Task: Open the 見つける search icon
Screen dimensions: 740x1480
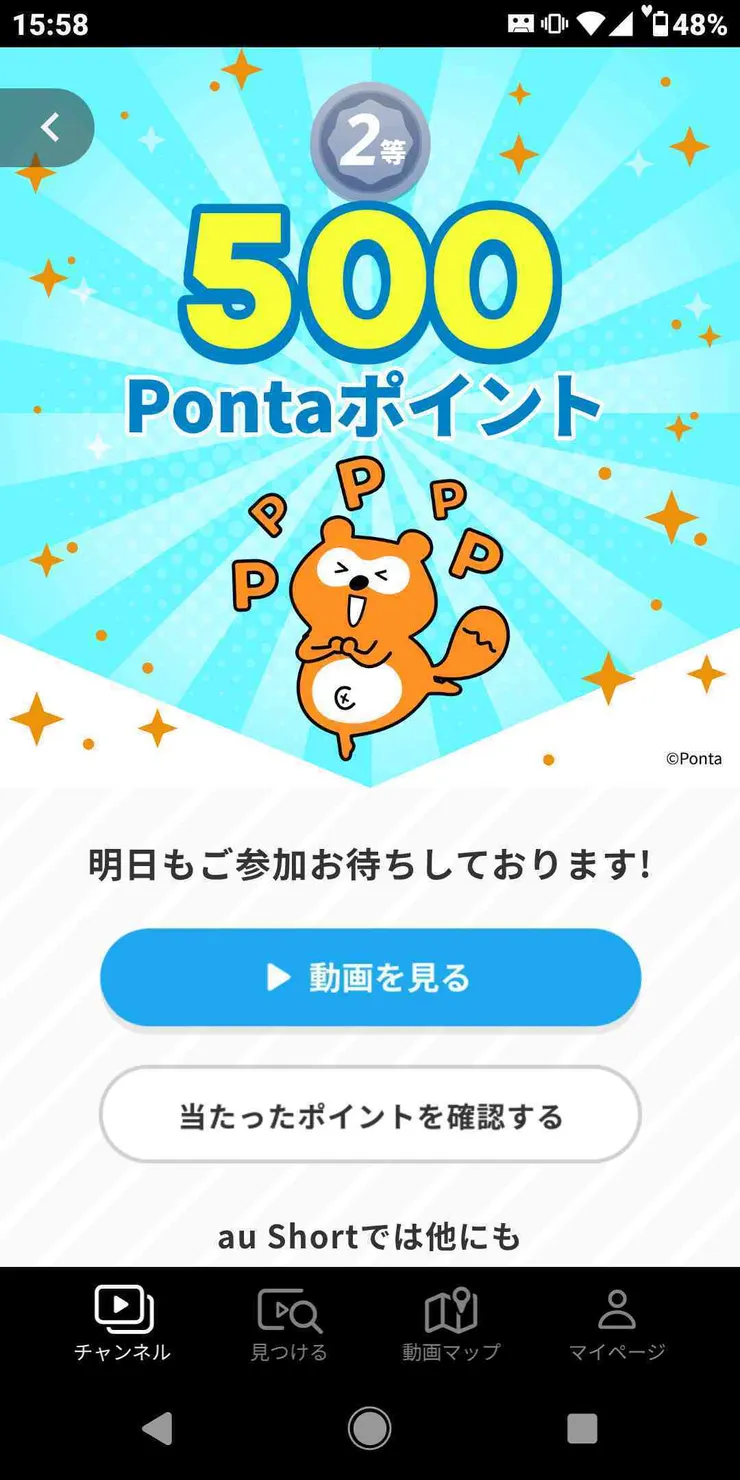Action: pos(288,1310)
